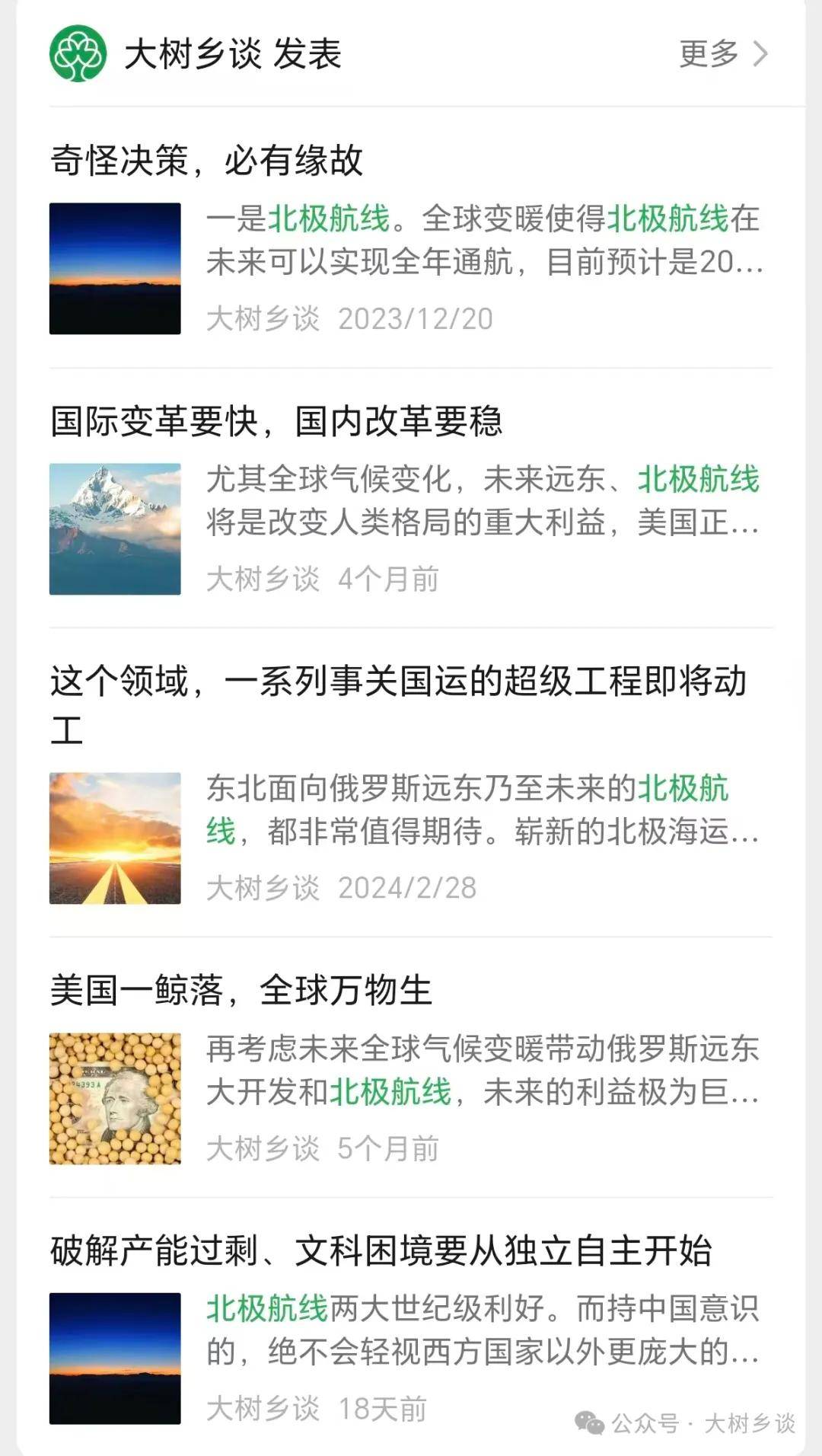
Task: Open the article about 超级工程即将动工
Action: point(397,682)
